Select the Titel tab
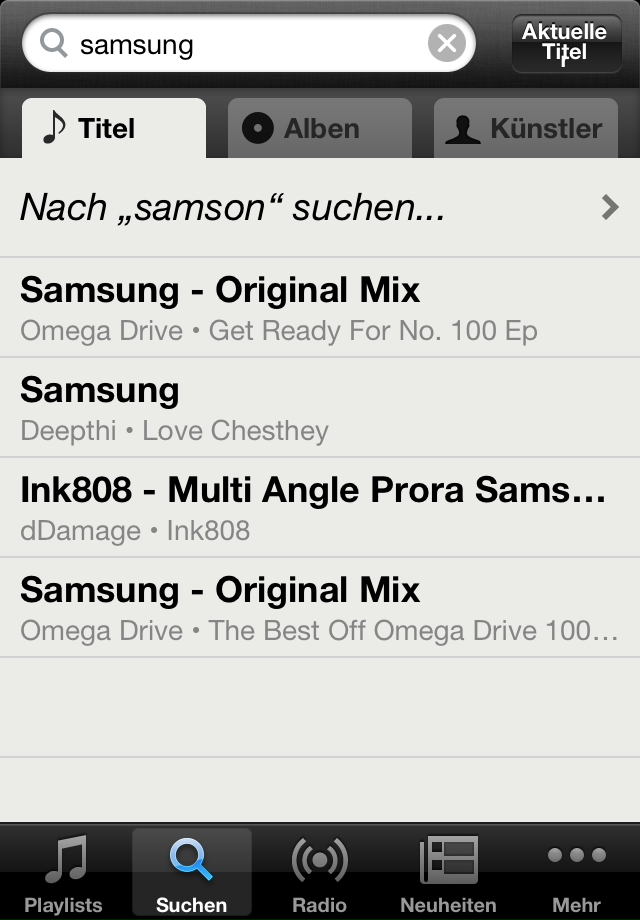640x920 pixels. [114, 129]
